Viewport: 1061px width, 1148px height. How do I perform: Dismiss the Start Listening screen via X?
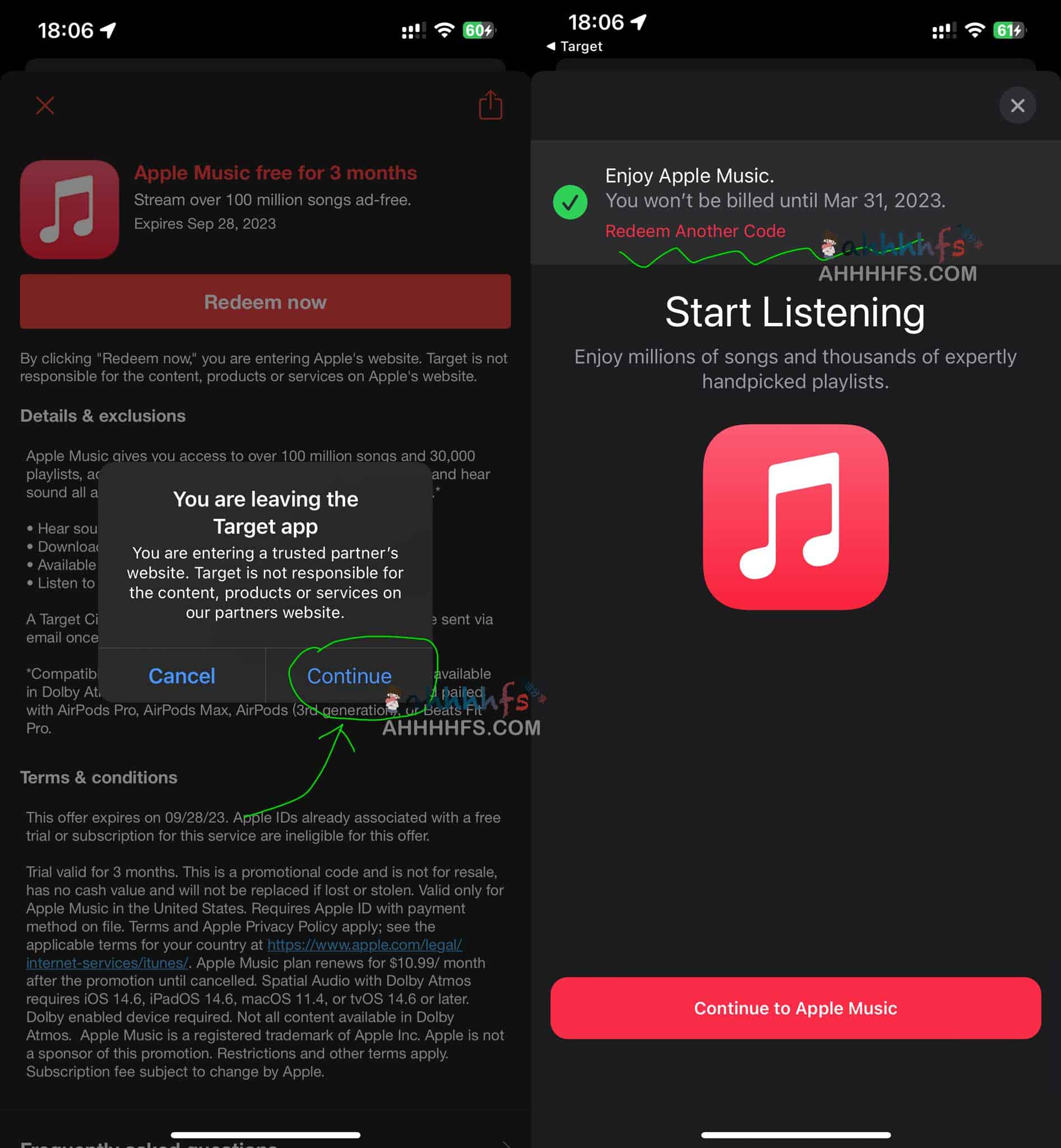coord(1017,106)
